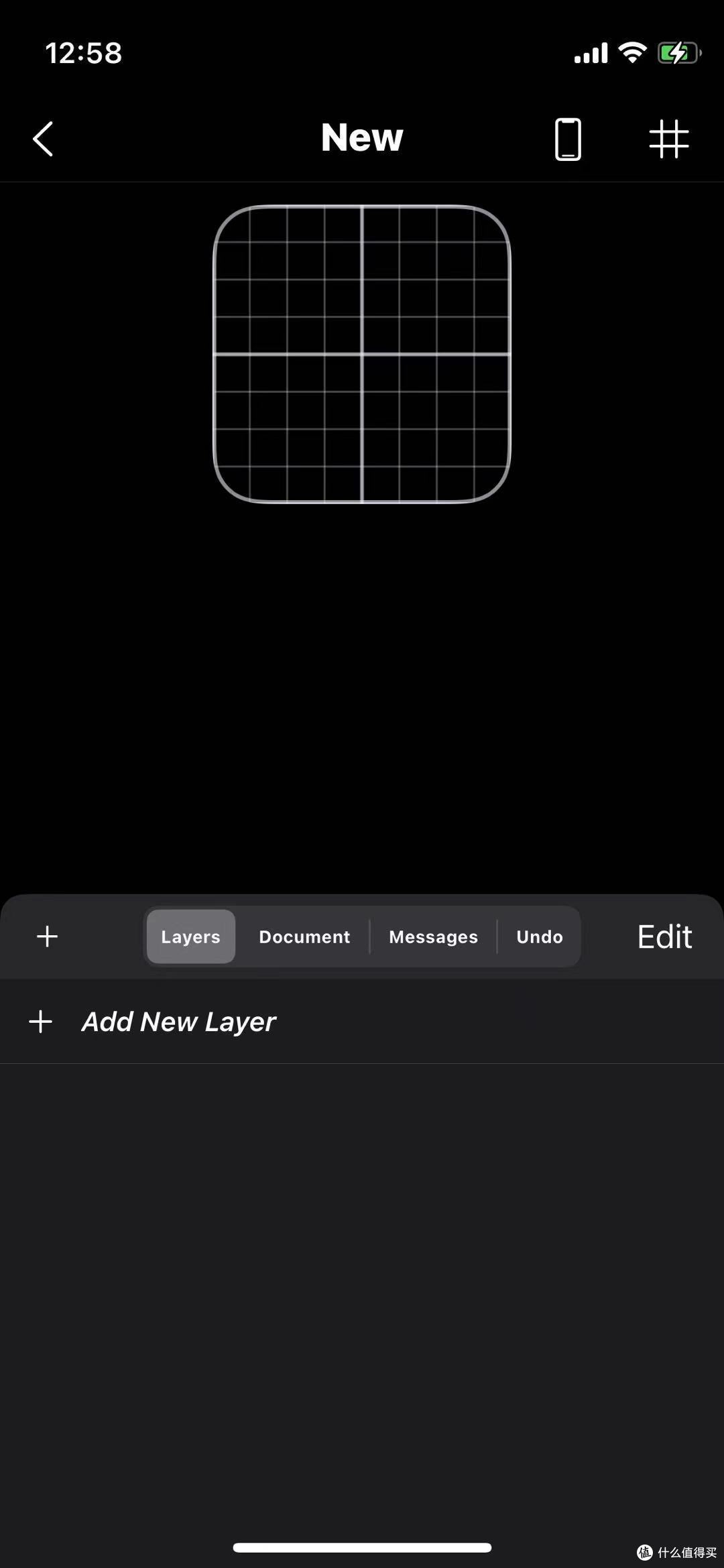The width and height of the screenshot is (724, 1568).
Task: Tap the Edit button
Action: (x=664, y=937)
